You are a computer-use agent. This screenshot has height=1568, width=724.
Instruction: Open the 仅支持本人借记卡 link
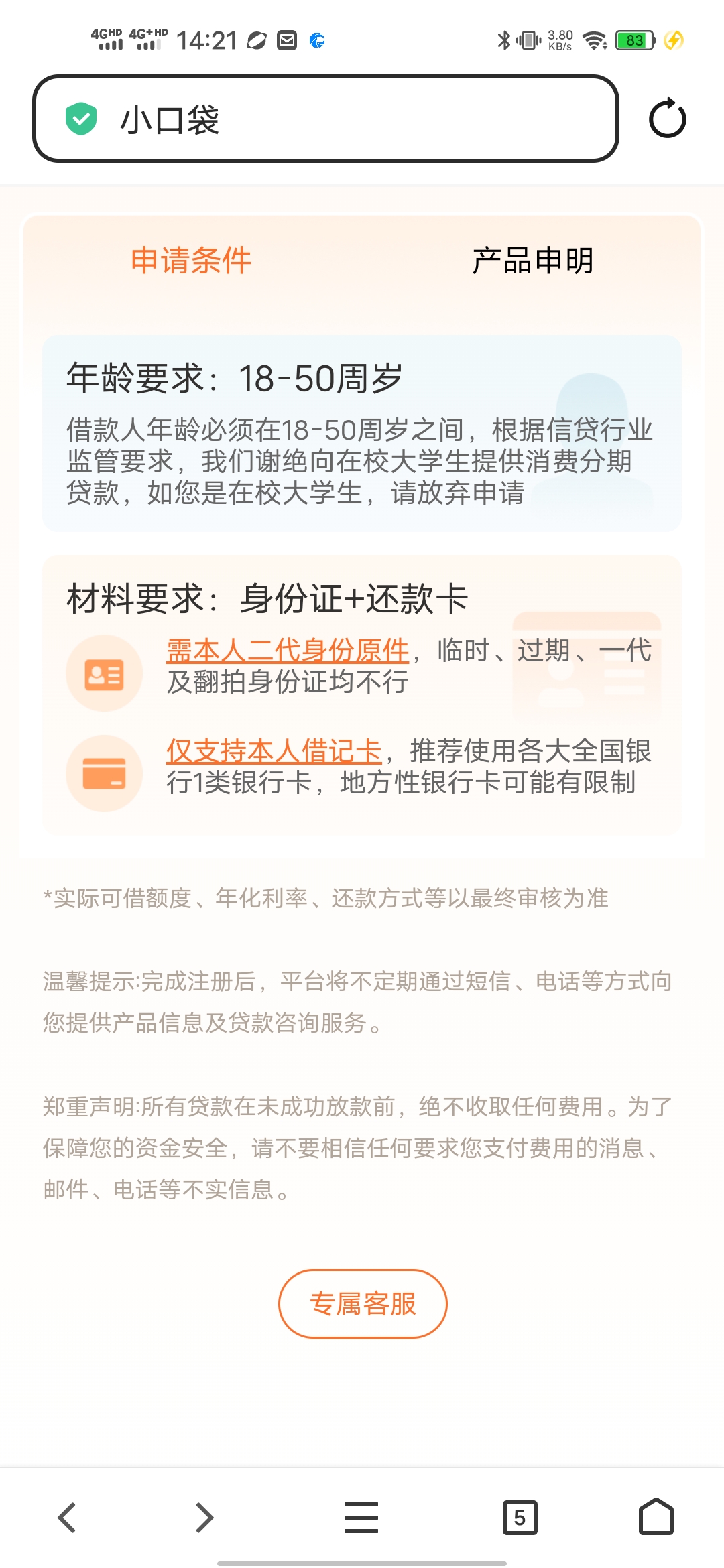(274, 751)
